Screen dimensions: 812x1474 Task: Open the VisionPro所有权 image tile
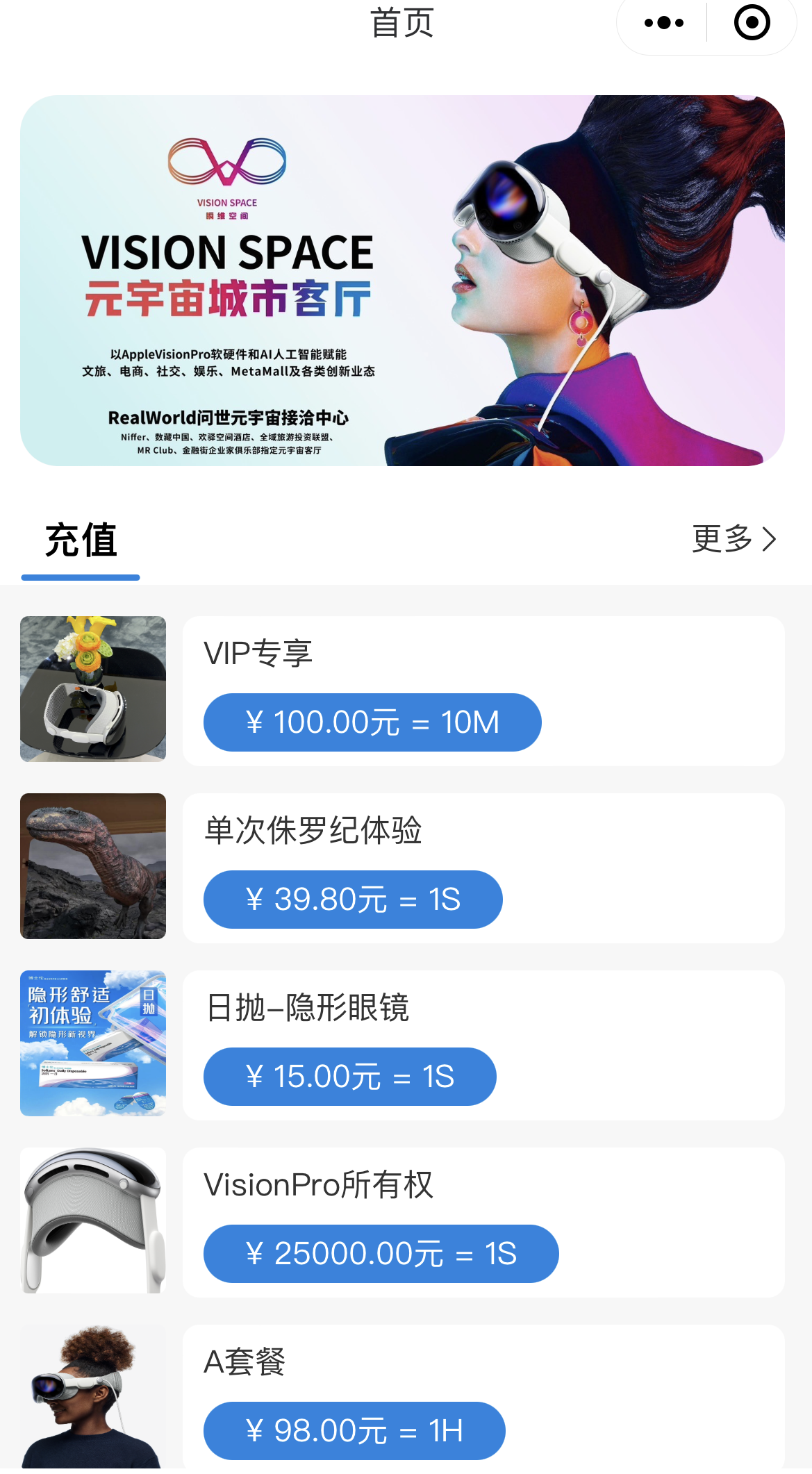point(93,1220)
